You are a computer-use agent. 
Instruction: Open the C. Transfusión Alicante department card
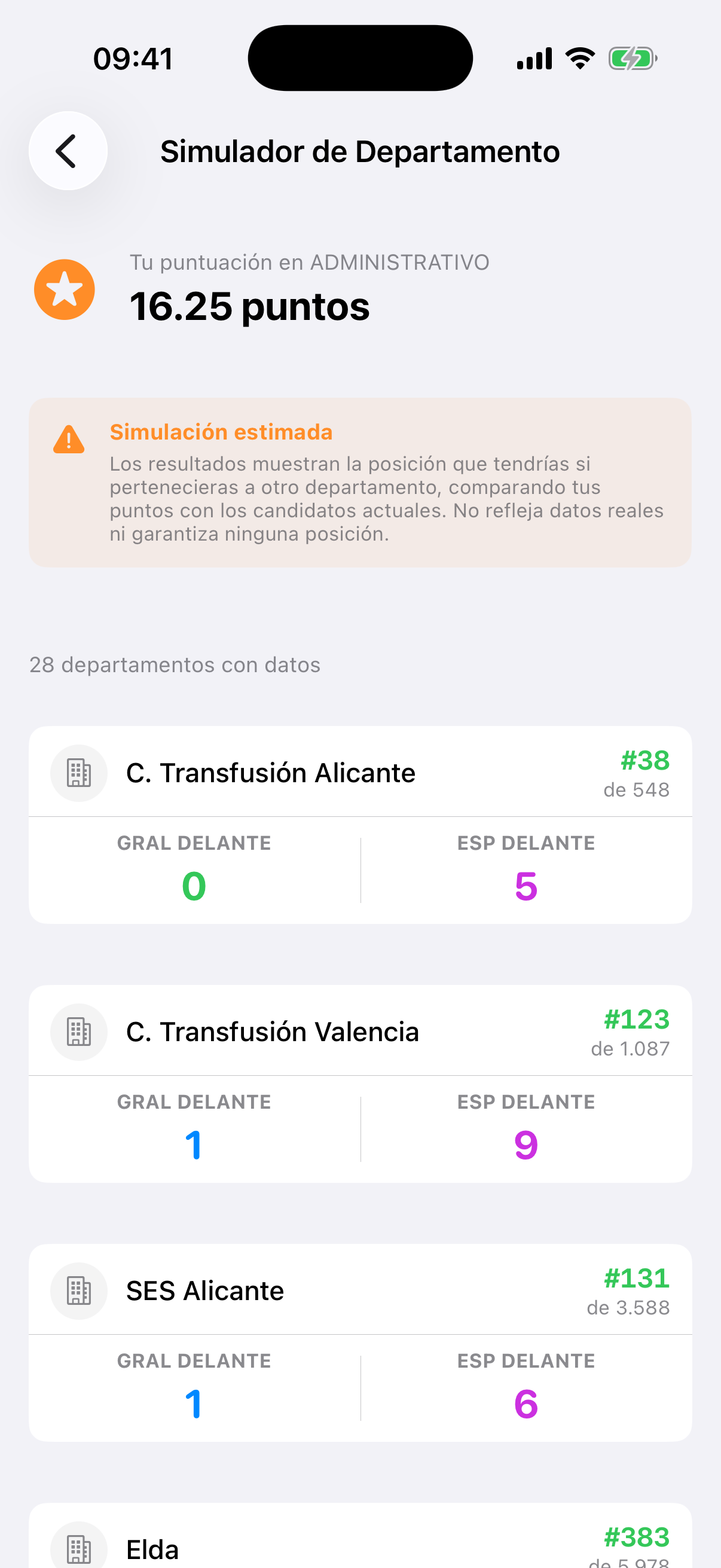click(x=360, y=828)
